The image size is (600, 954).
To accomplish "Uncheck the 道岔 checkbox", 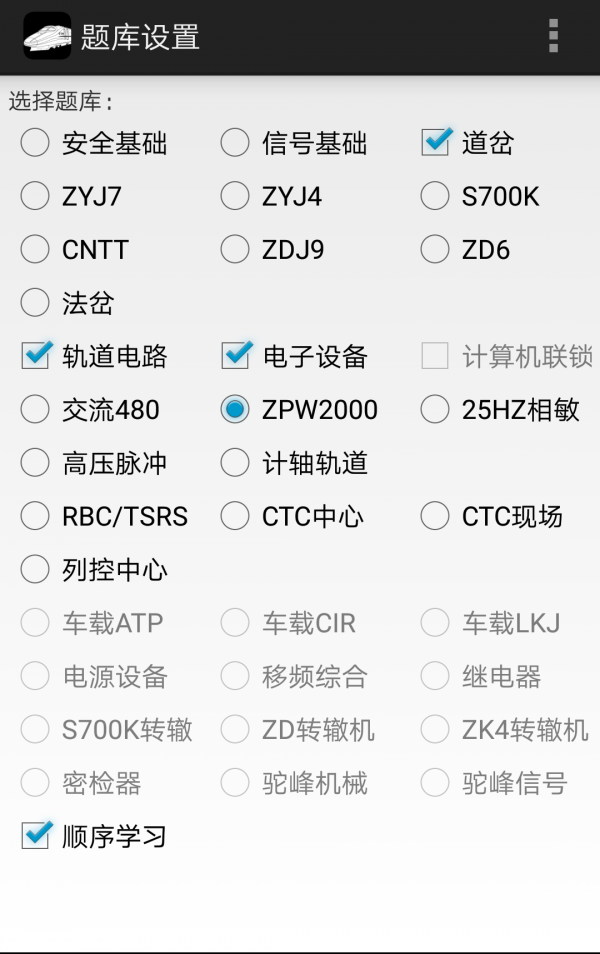I will coord(436,143).
